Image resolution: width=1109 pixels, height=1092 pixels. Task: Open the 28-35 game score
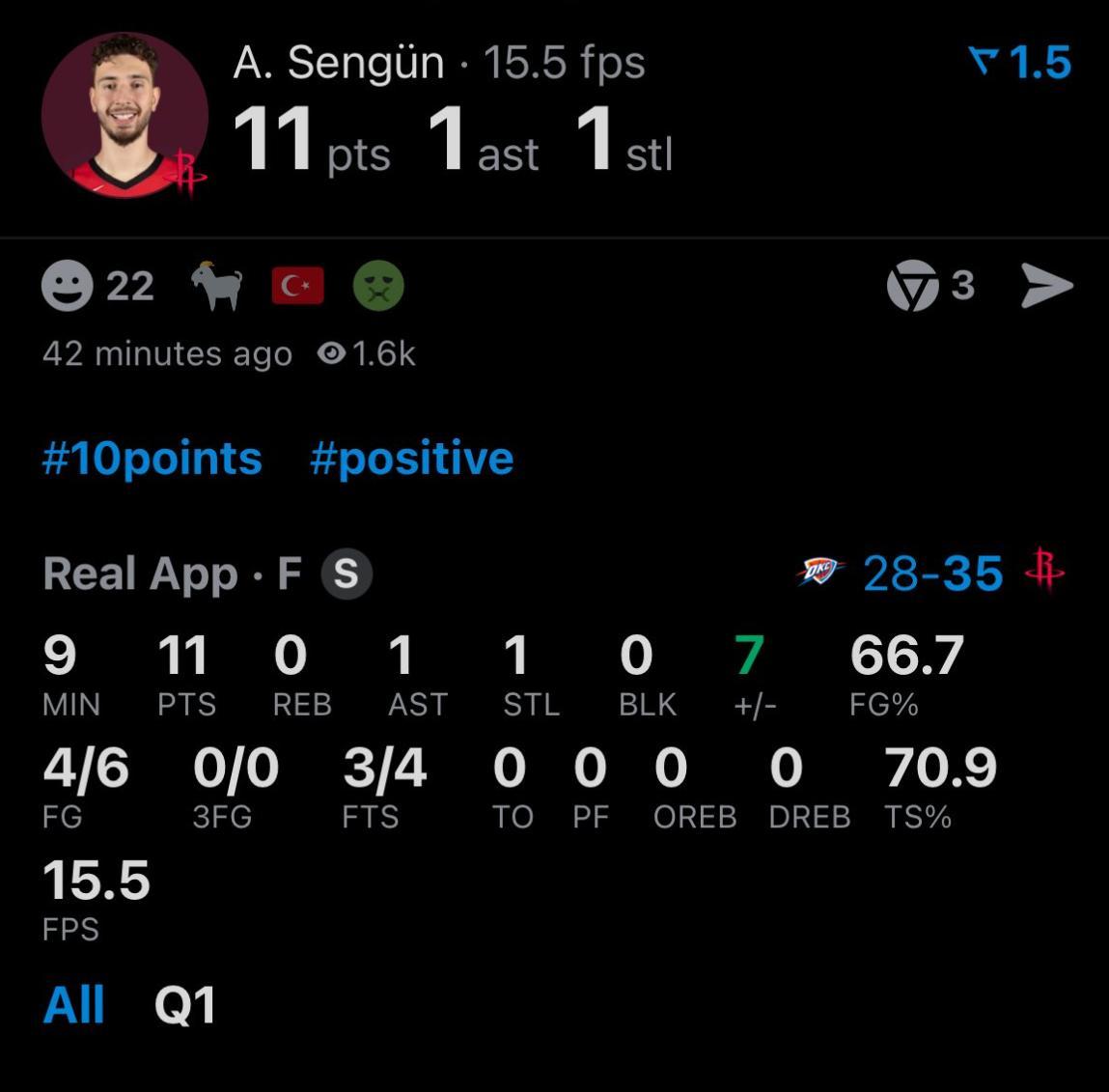[x=932, y=573]
